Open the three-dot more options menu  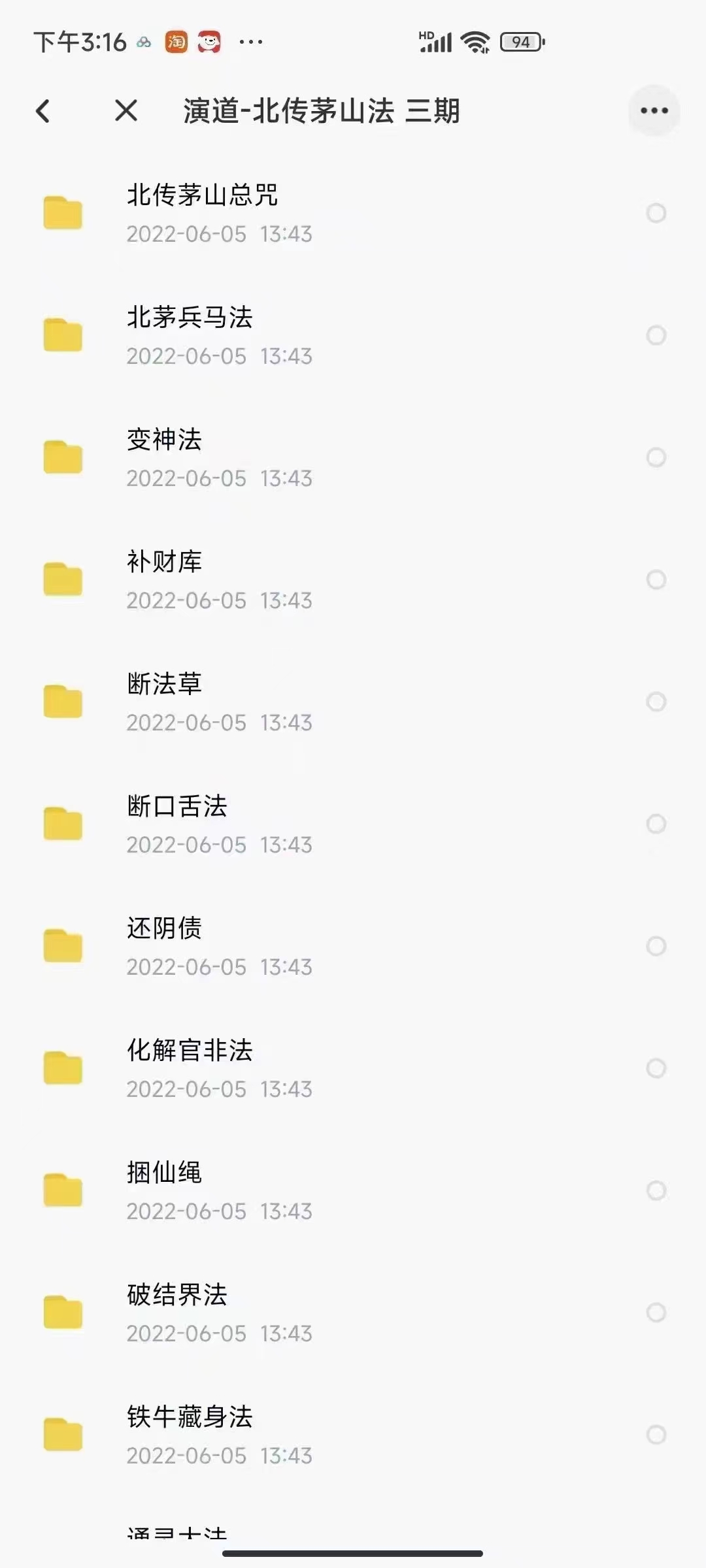pyautogui.click(x=654, y=111)
